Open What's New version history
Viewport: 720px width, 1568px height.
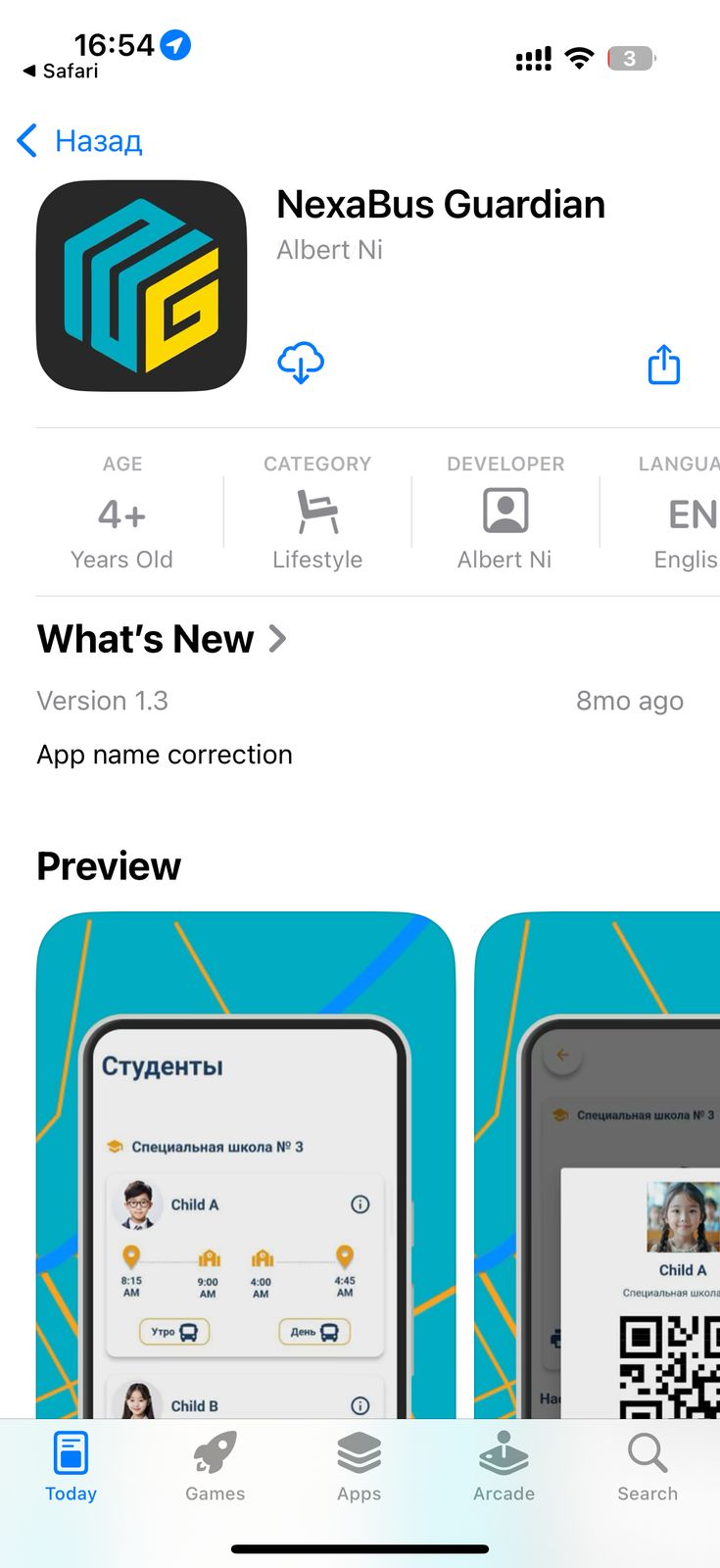(162, 640)
